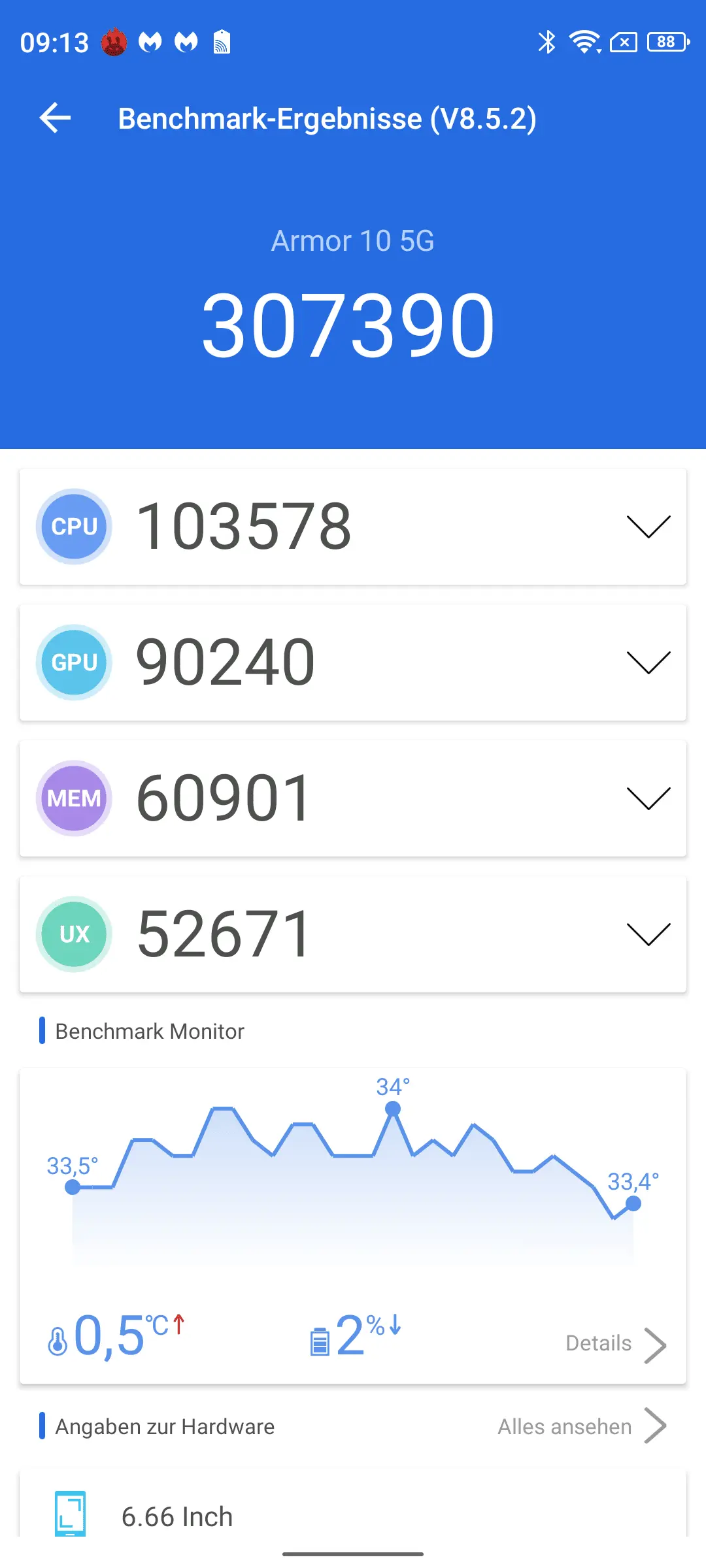This screenshot has width=706, height=1568.
Task: Tap Alles ansehen for hardware info
Action: pos(582,1426)
